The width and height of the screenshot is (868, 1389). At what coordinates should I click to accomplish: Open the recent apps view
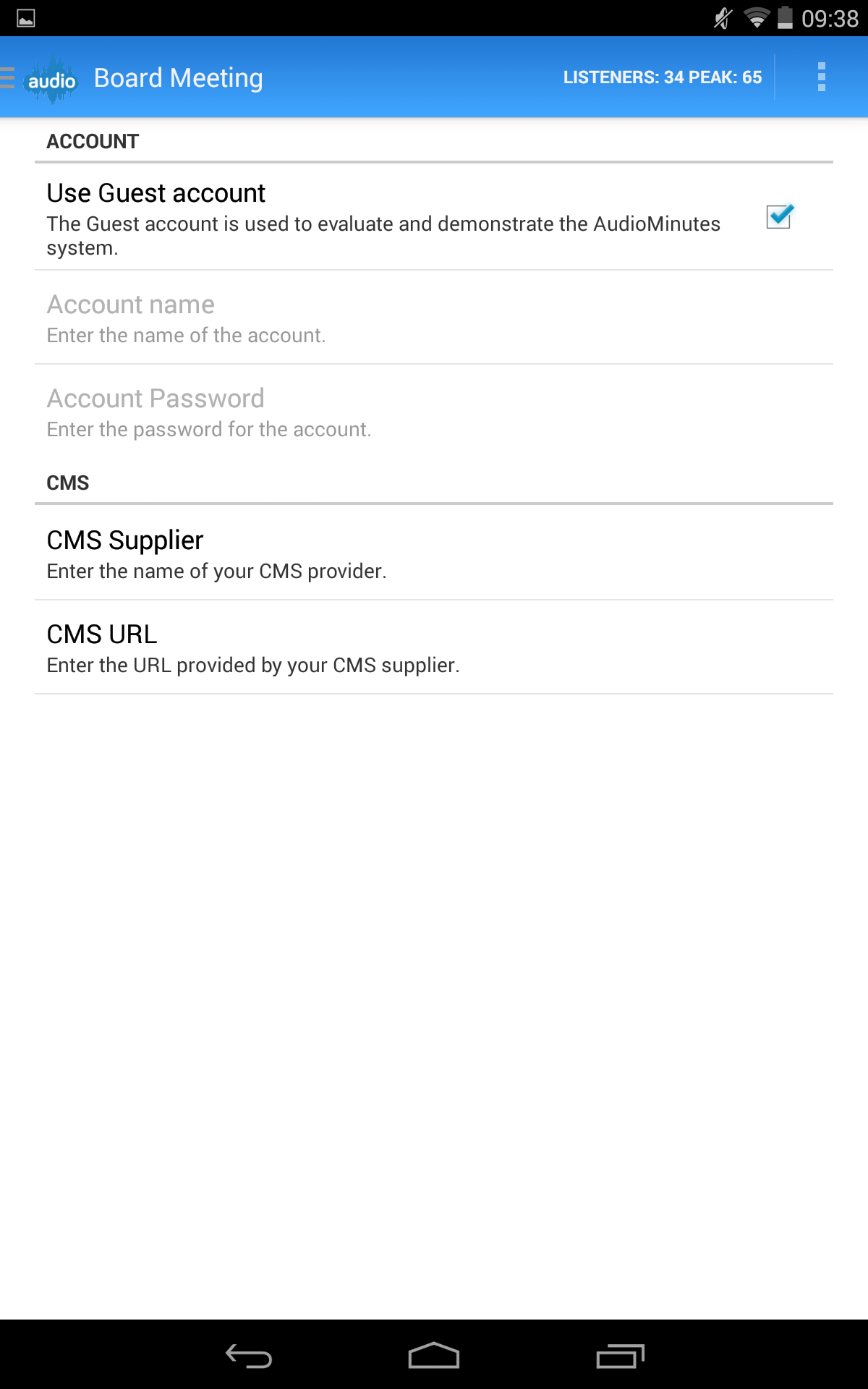pos(620,1355)
